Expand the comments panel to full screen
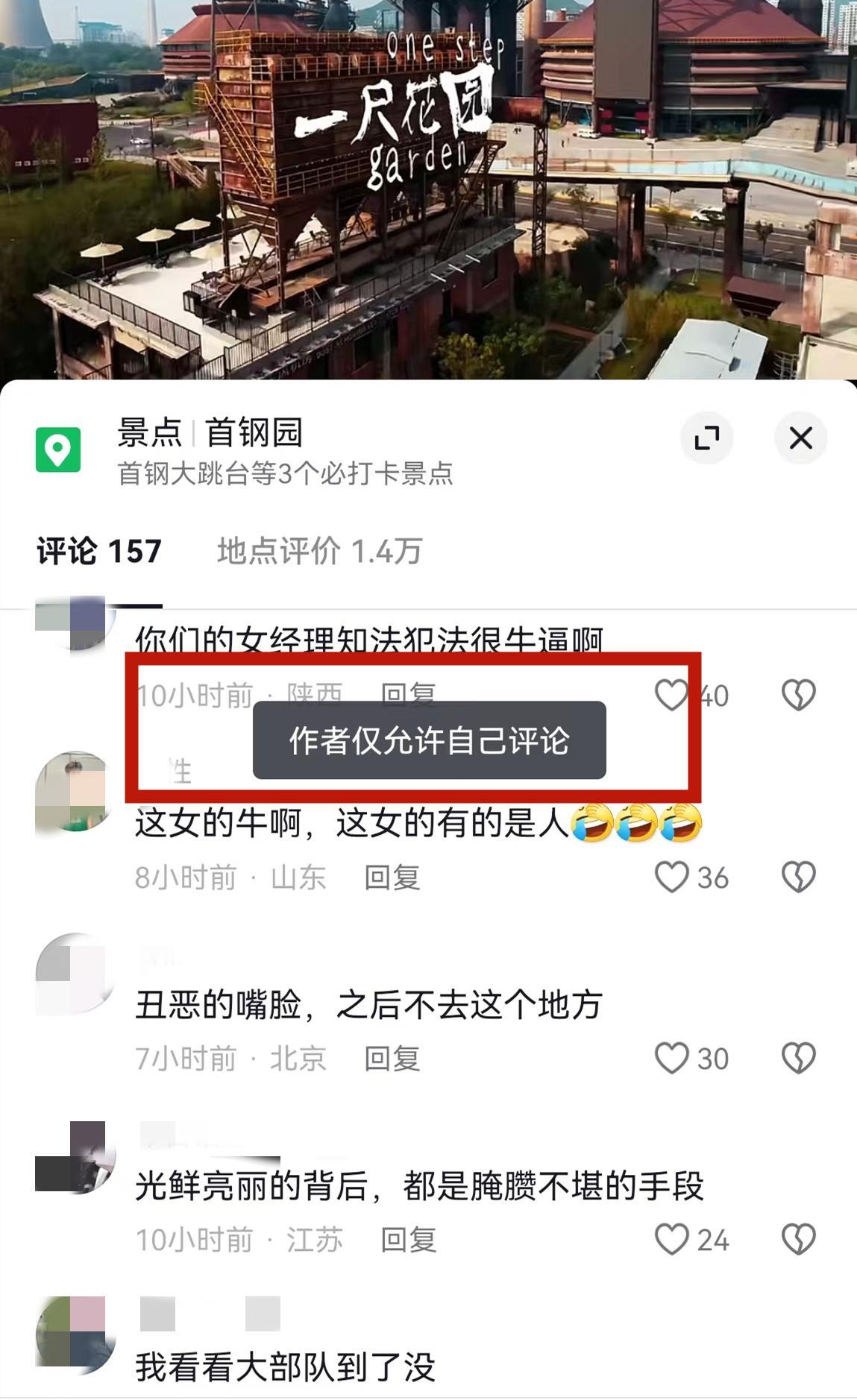 point(706,438)
